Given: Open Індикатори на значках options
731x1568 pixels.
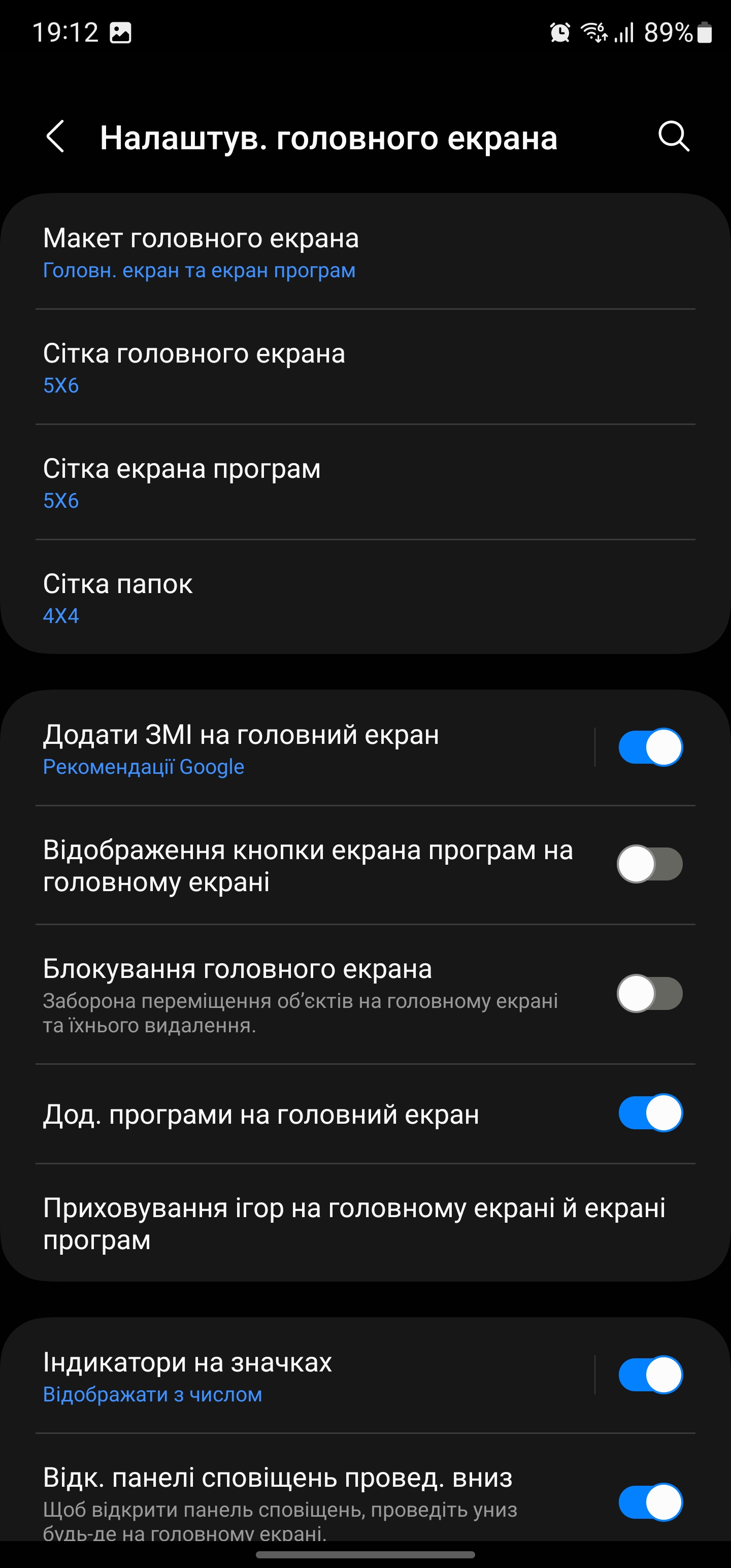Looking at the screenshot, I should 305,1376.
